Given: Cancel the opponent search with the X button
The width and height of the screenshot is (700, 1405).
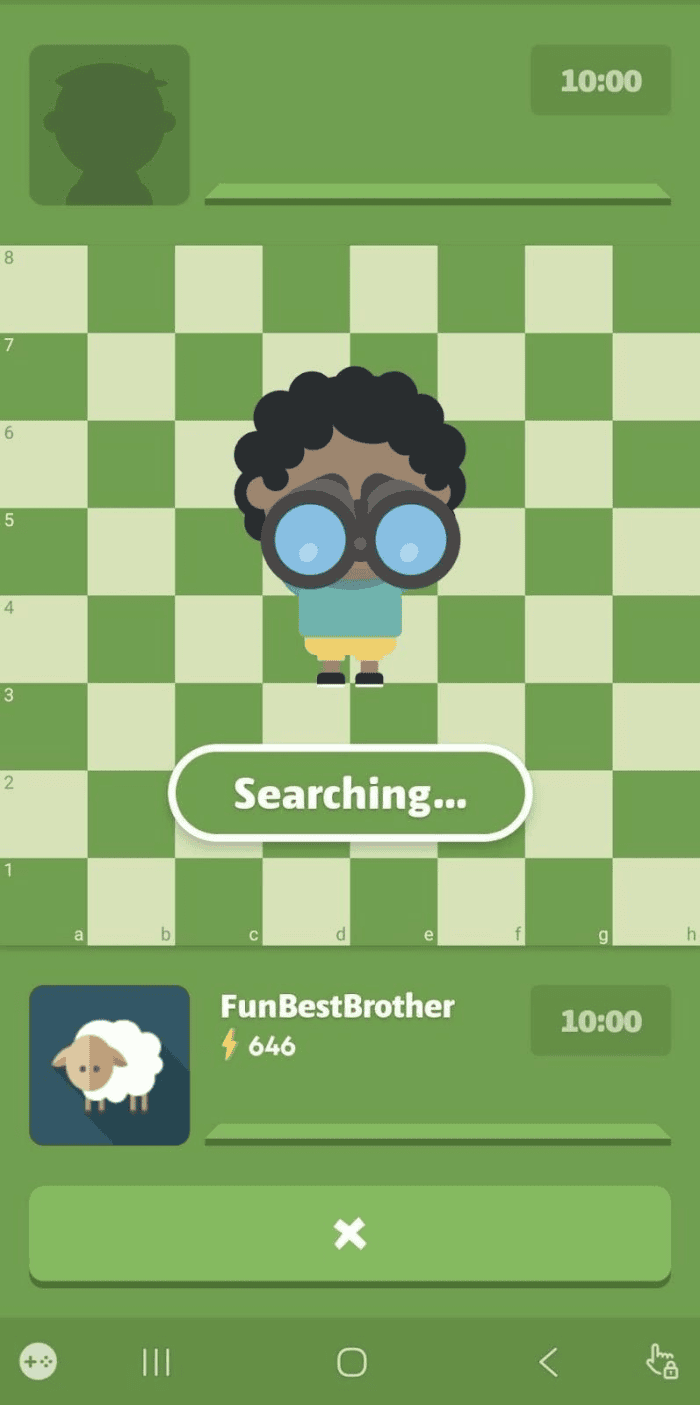Looking at the screenshot, I should (349, 1234).
